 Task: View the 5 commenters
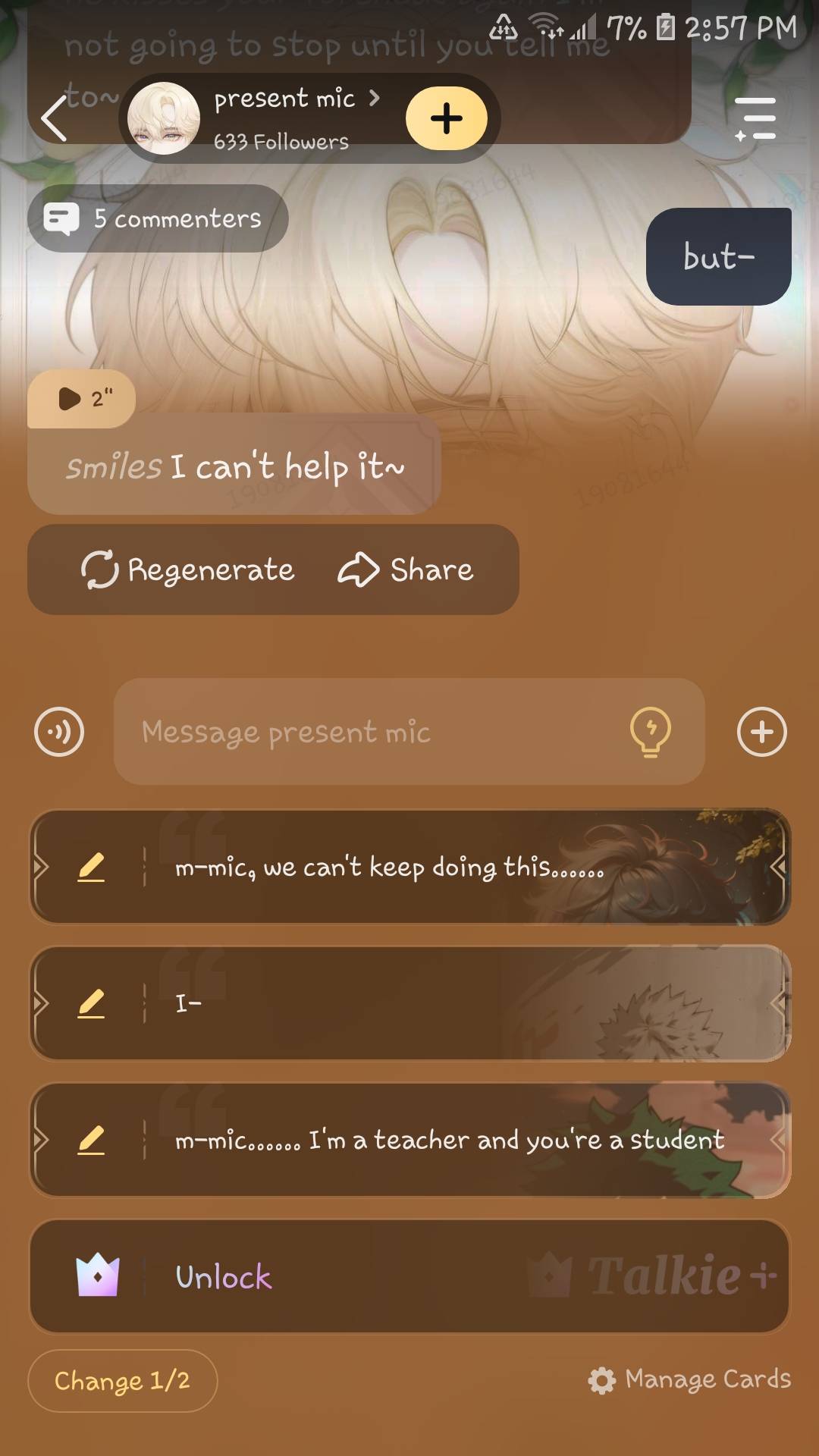tap(158, 218)
